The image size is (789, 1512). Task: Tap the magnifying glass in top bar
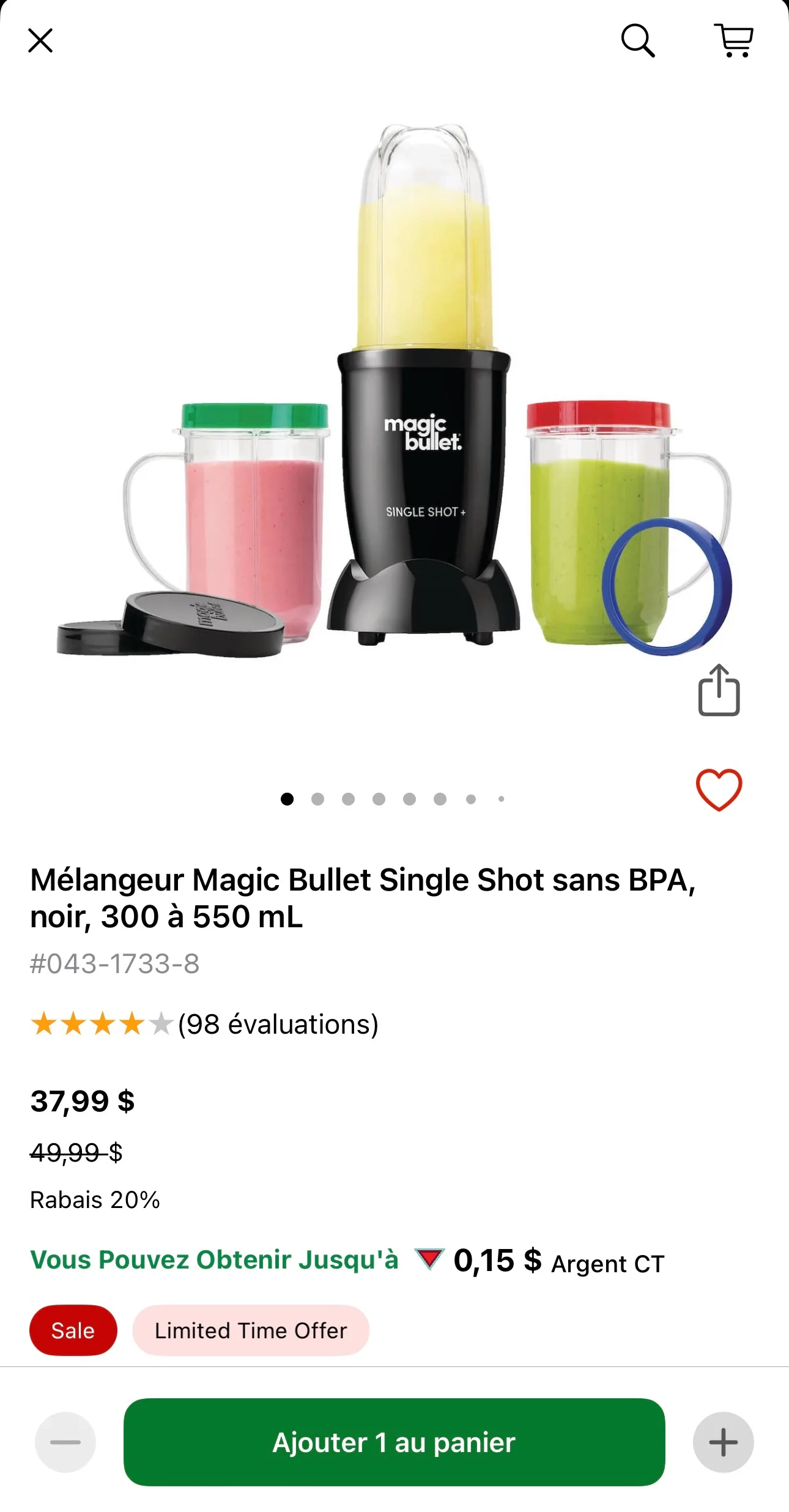click(639, 40)
